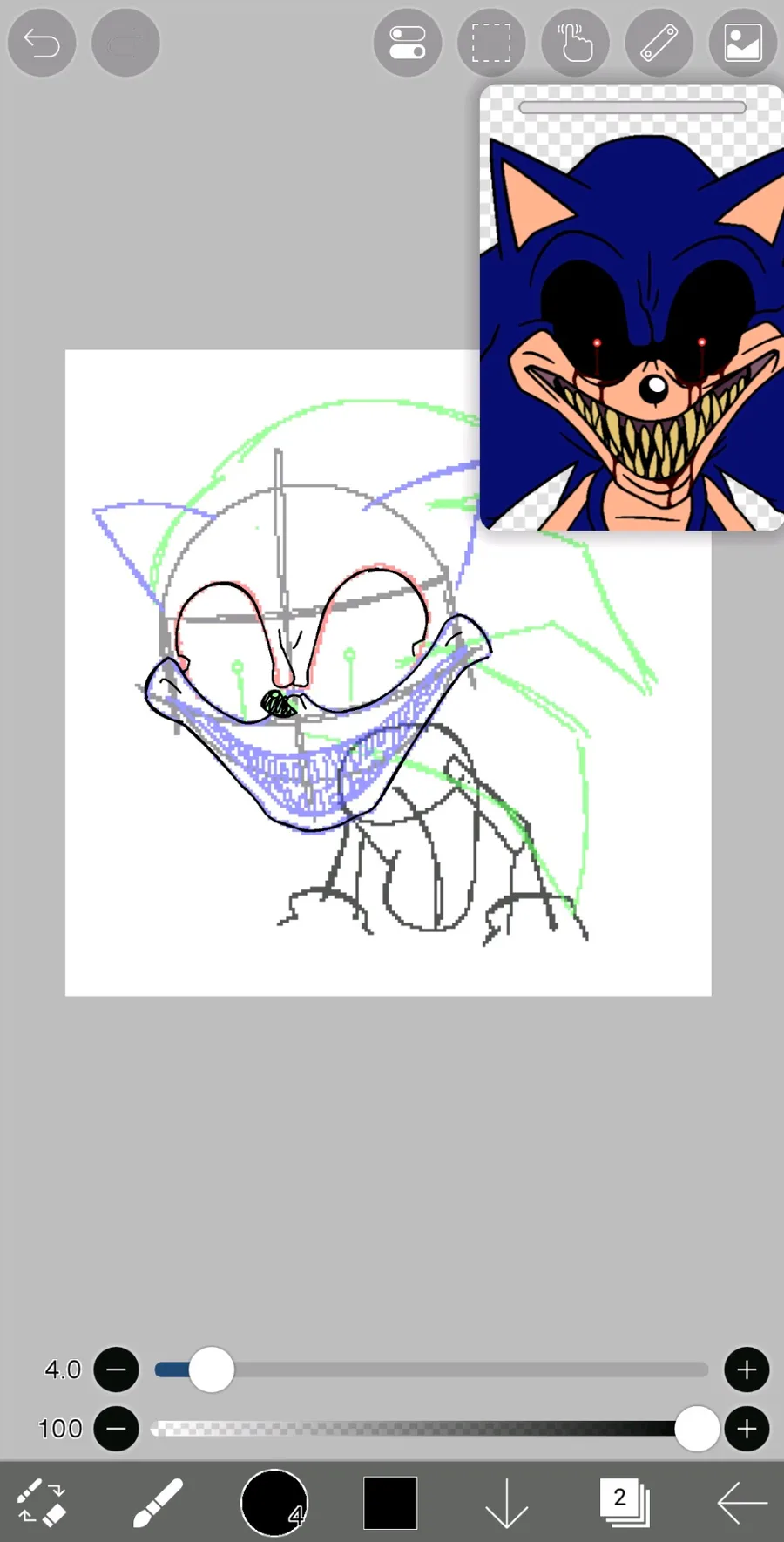This screenshot has height=1542, width=784.
Task: Undo the last stroke
Action: coord(41,43)
